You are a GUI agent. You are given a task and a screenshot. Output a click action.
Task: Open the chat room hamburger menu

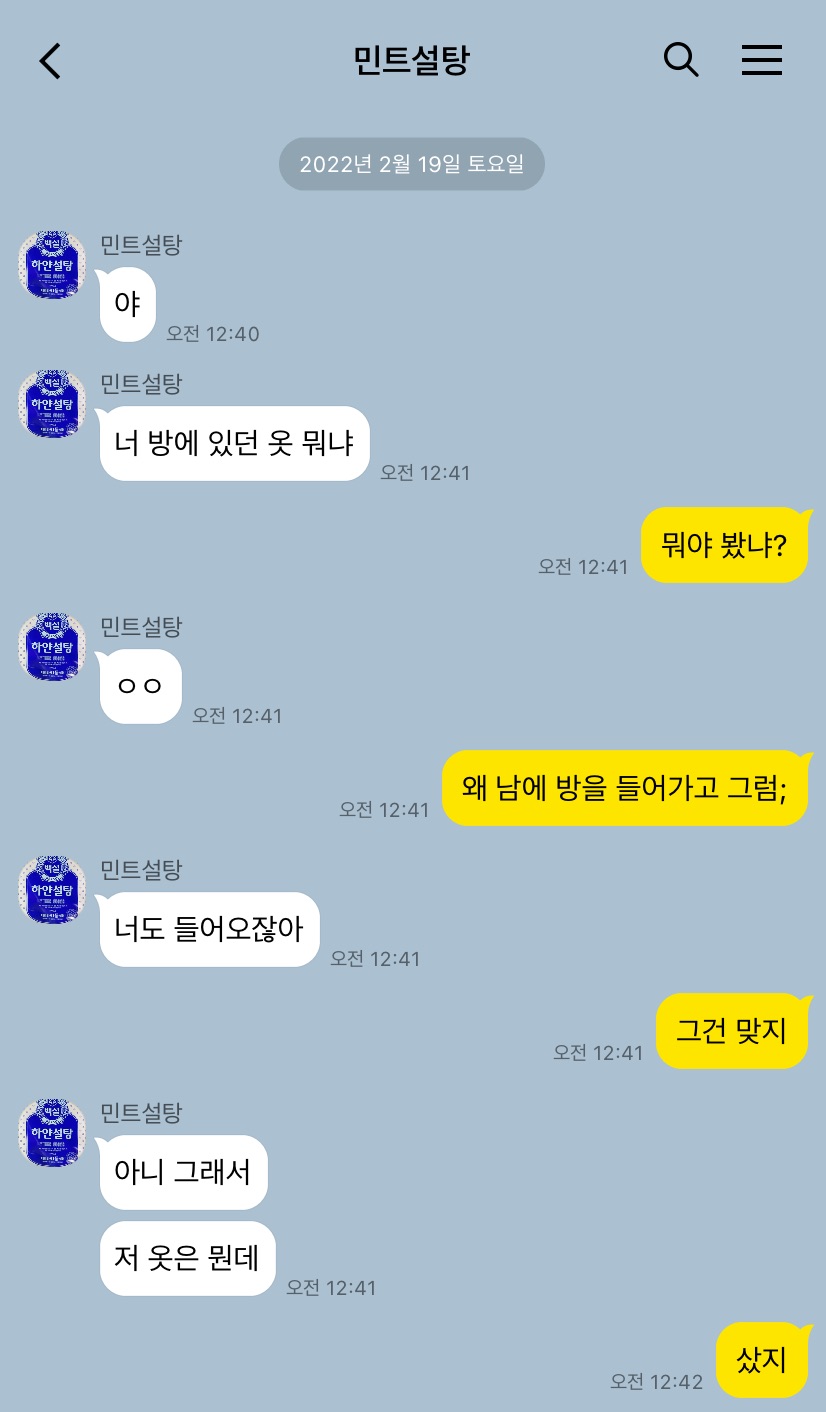pyautogui.click(x=761, y=61)
